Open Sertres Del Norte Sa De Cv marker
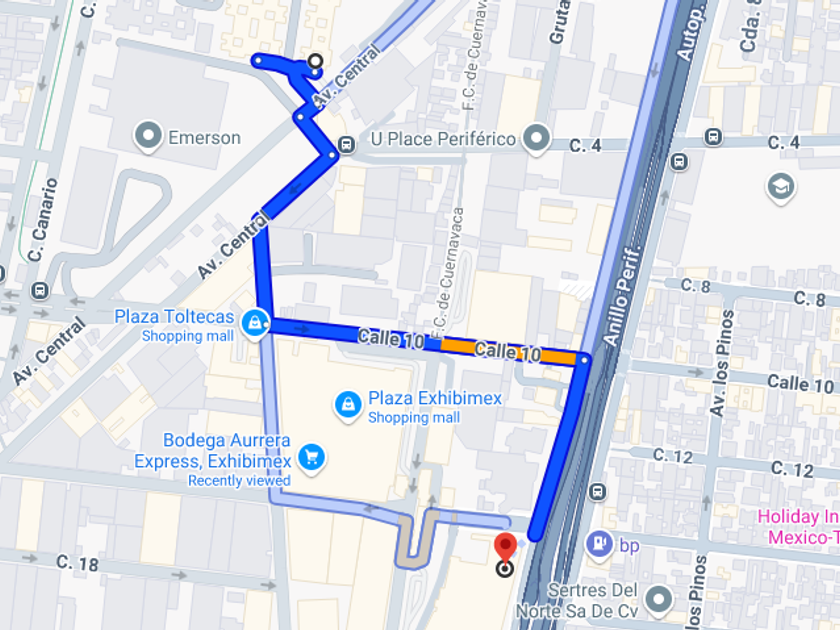840x630 pixels. click(658, 601)
